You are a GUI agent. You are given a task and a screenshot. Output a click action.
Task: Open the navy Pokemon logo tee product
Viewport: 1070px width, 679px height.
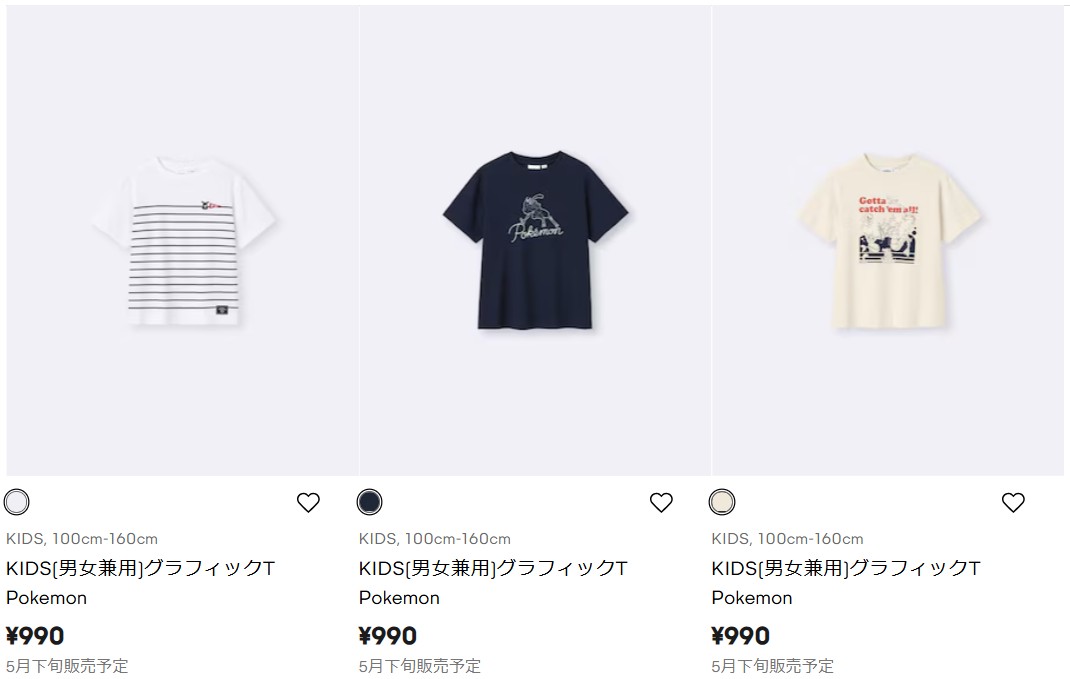(535, 240)
